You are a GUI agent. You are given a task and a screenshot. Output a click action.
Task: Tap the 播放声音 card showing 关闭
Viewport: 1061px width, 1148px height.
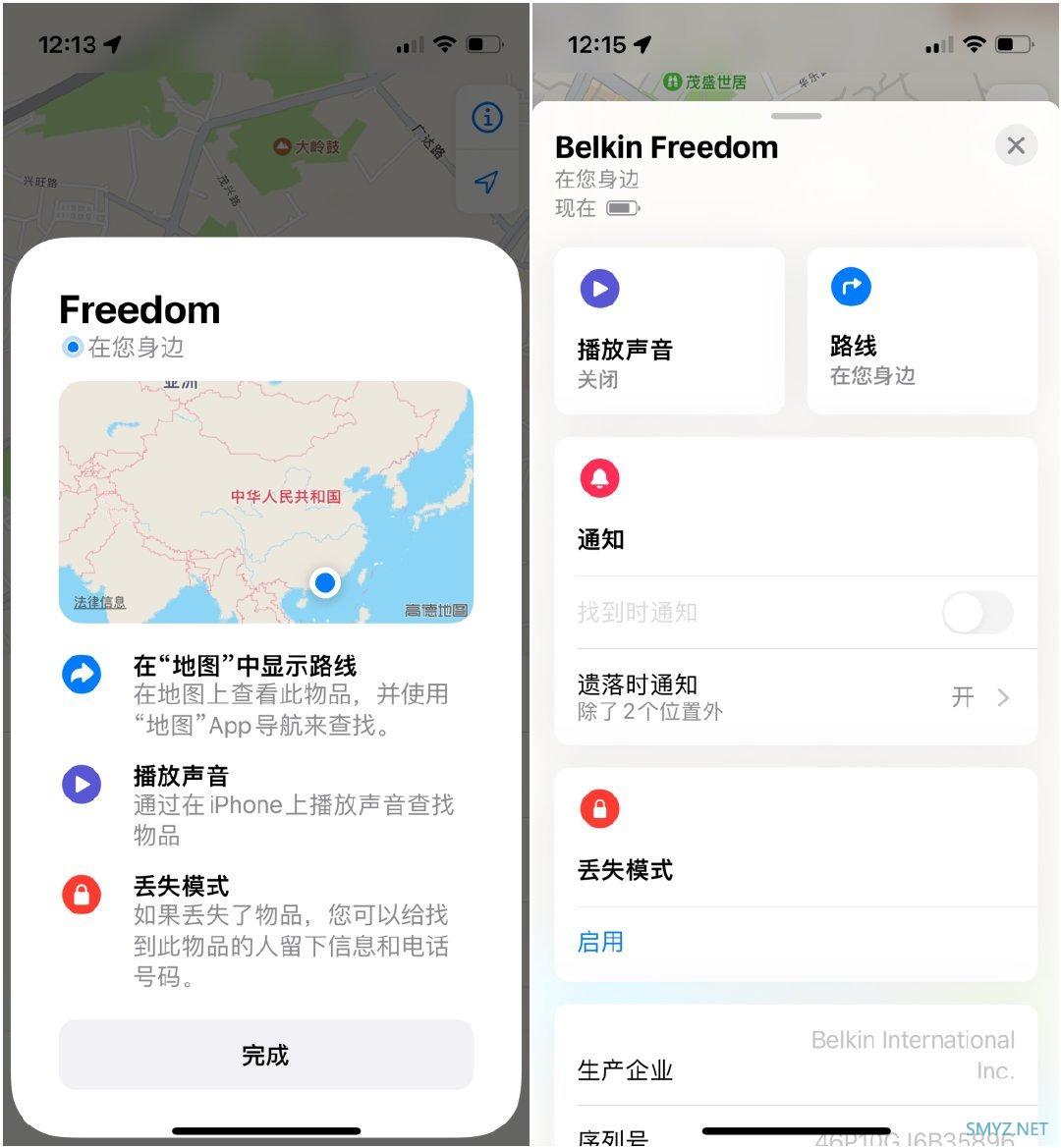tap(669, 331)
